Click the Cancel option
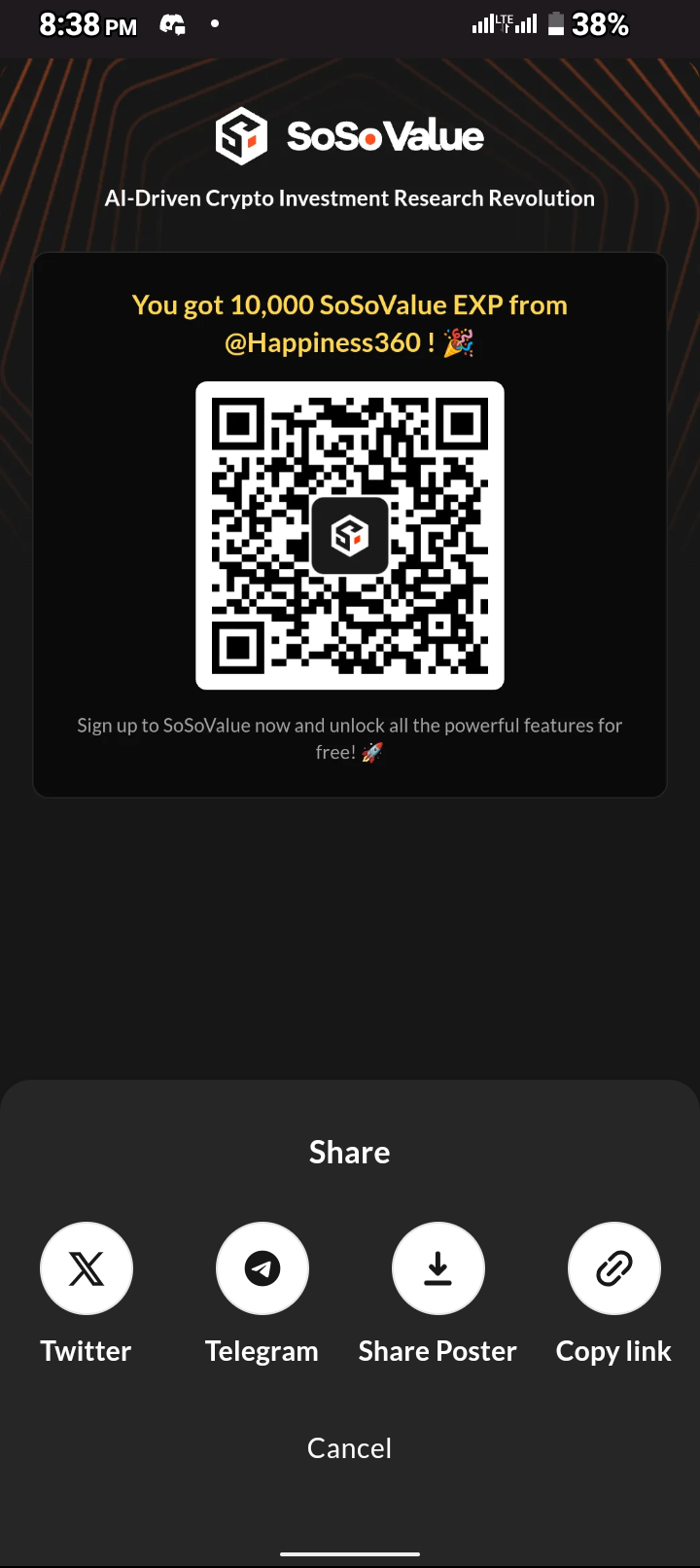Screen dimensions: 700x1568 point(349,1447)
